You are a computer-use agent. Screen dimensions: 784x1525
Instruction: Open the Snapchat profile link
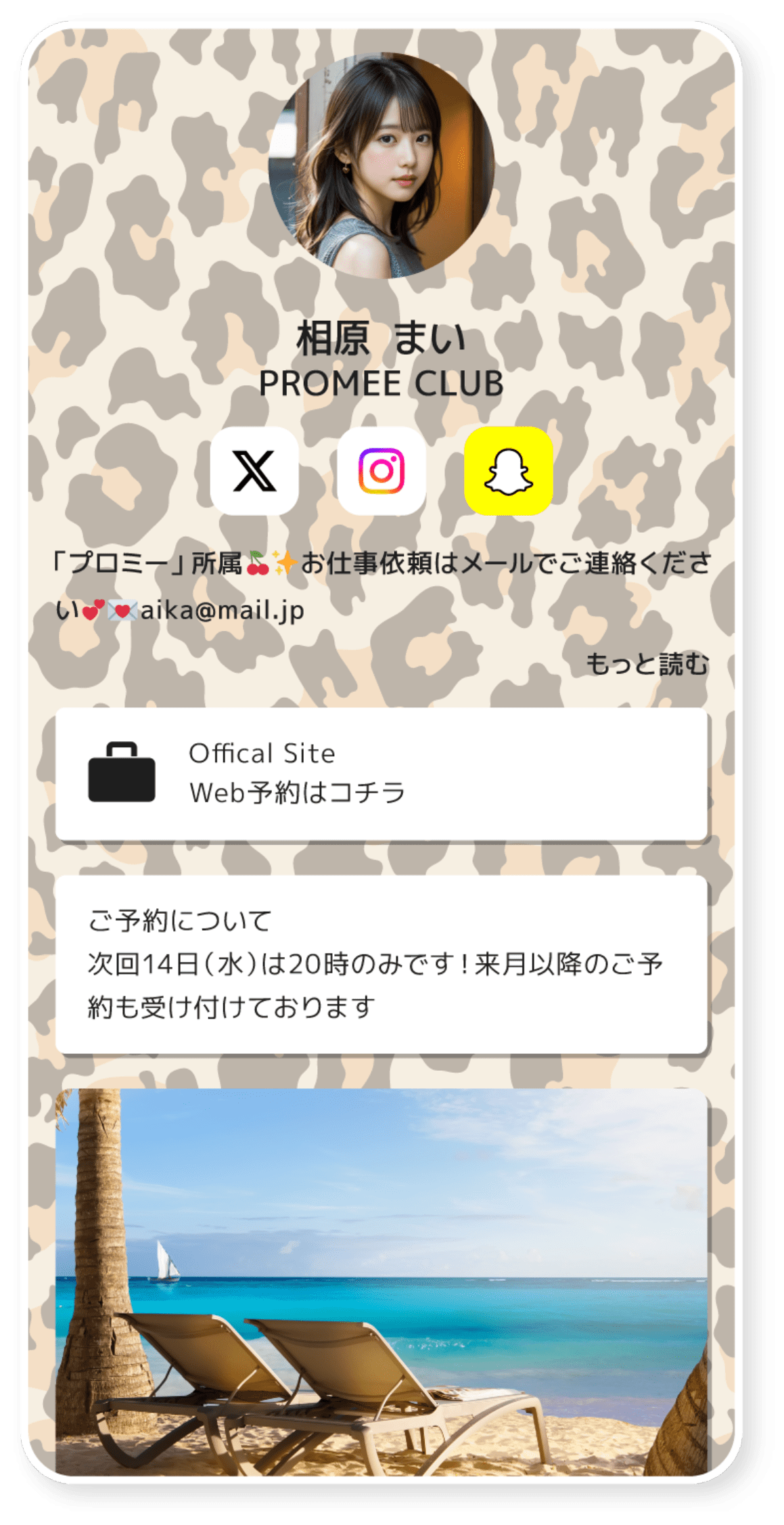point(508,470)
